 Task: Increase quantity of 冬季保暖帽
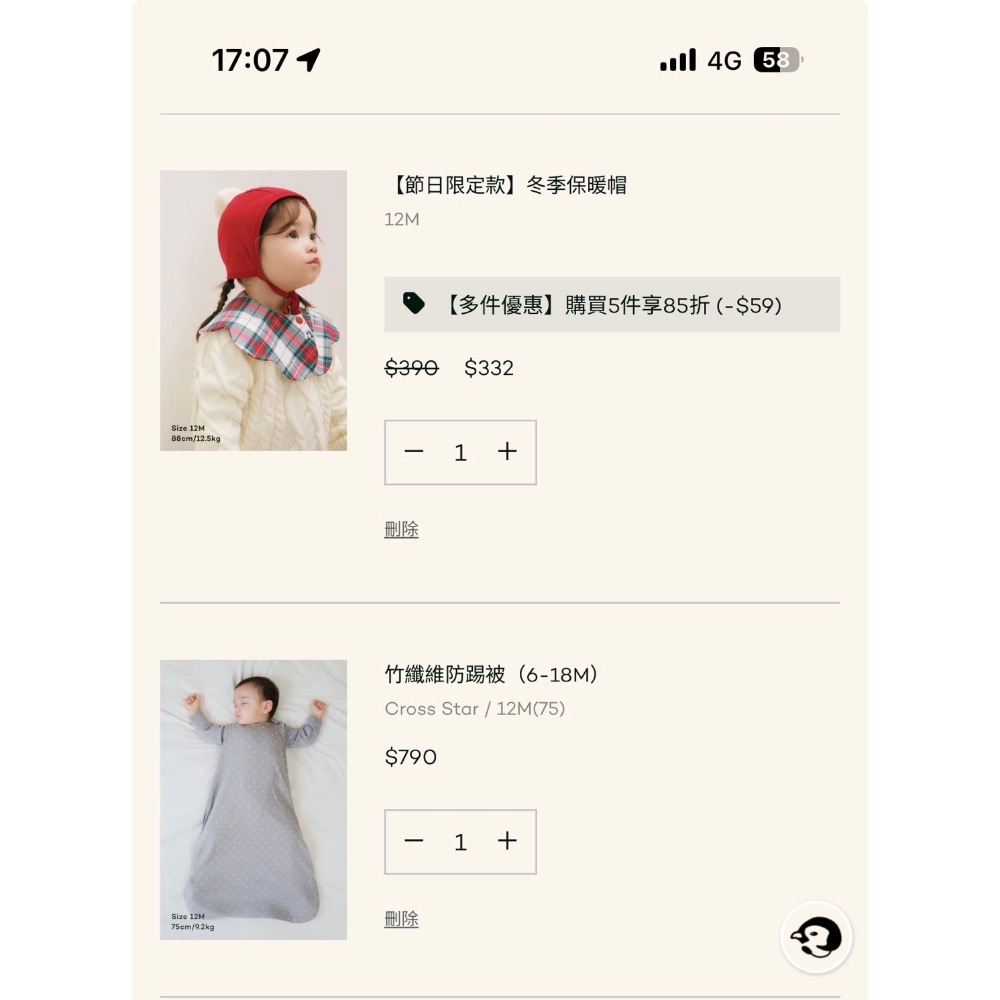coord(507,452)
